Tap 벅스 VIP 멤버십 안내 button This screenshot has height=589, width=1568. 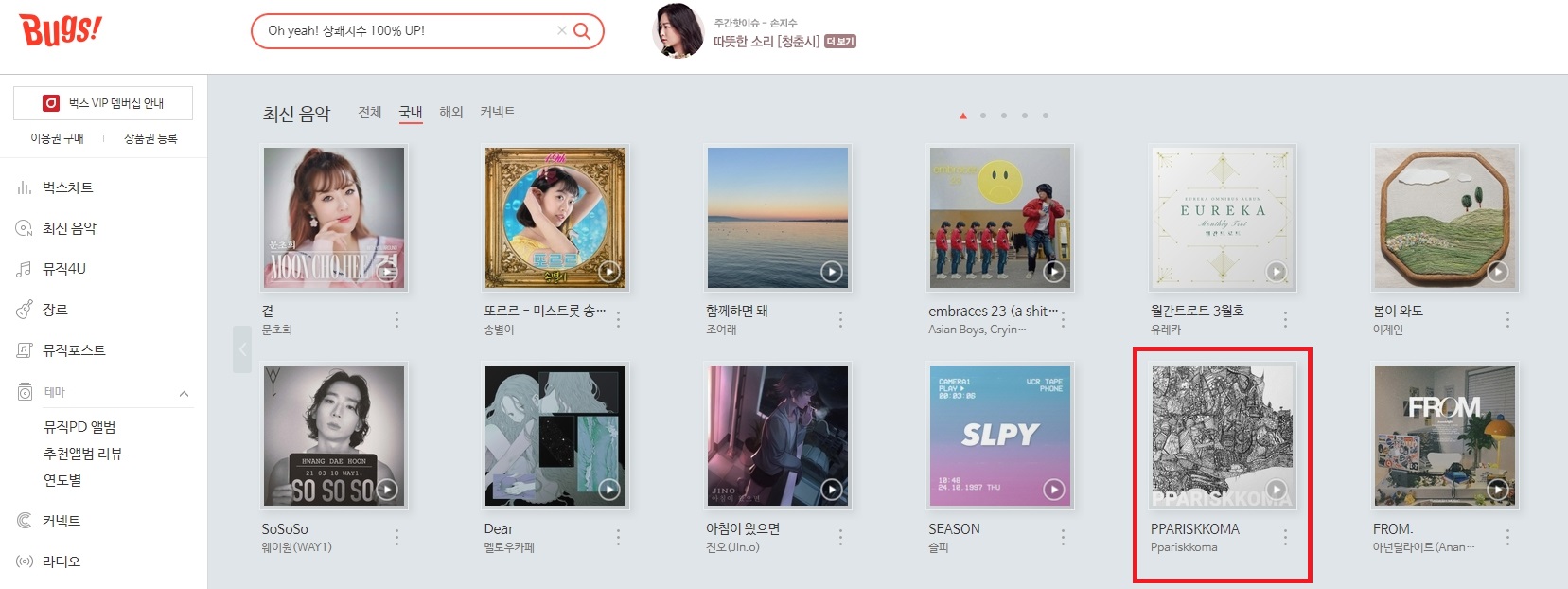(103, 103)
